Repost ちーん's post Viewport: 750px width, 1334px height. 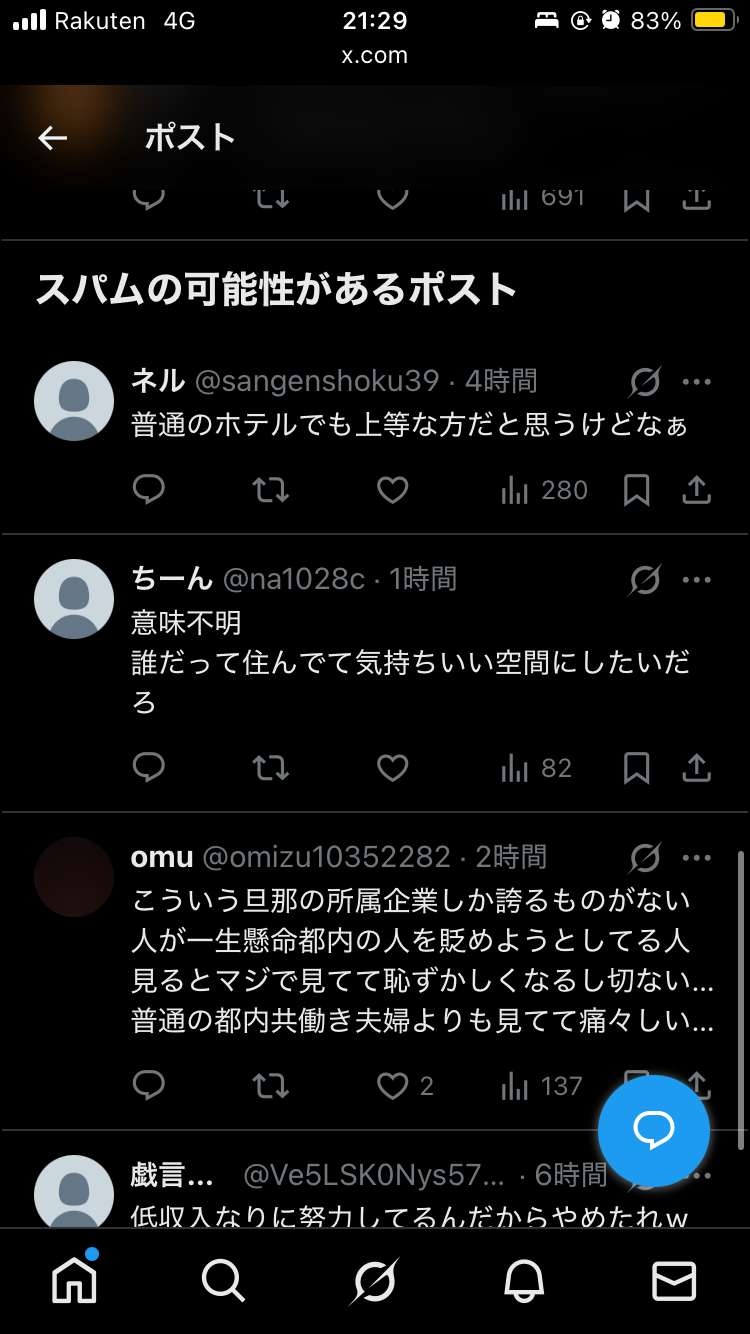[x=270, y=768]
